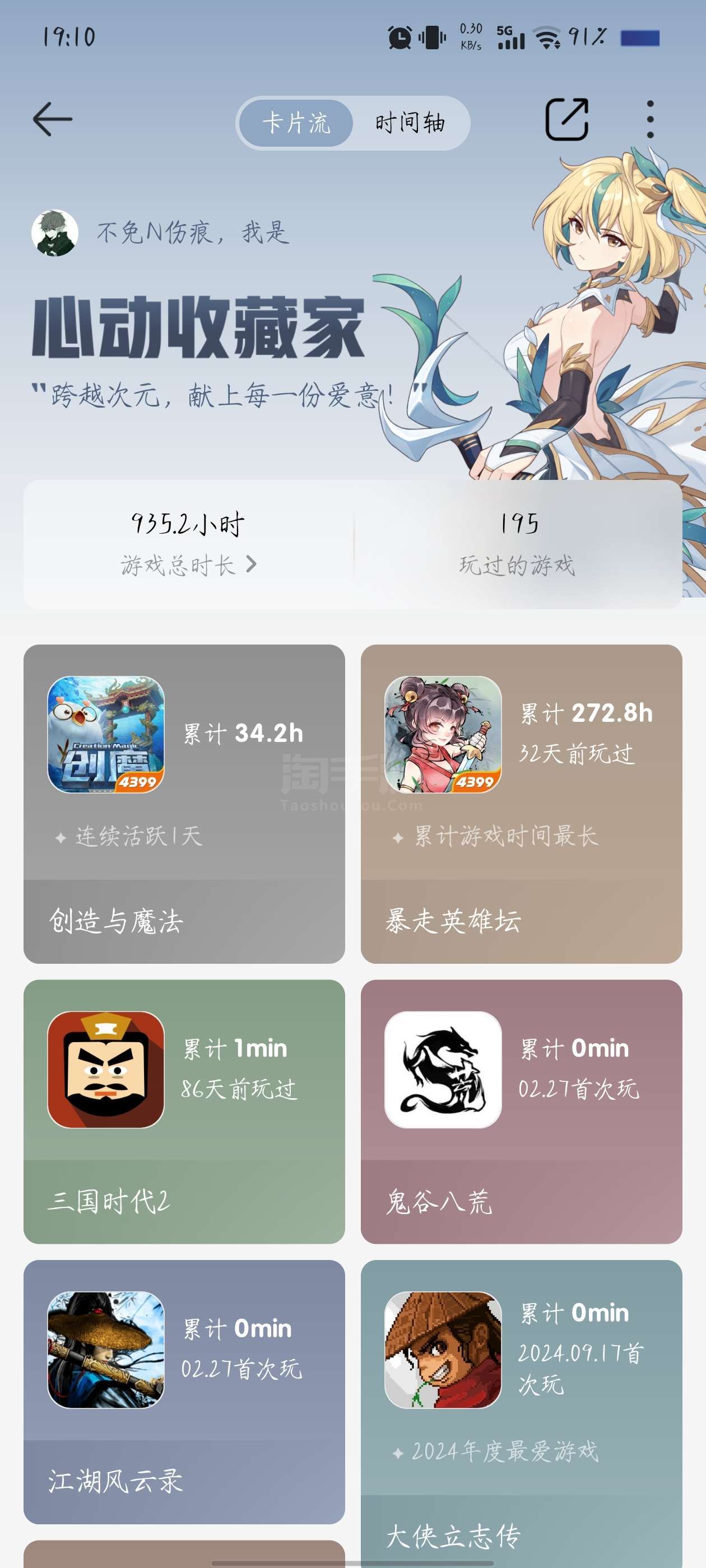Open the three-dot overflow menu
706x1568 pixels.
(x=650, y=119)
